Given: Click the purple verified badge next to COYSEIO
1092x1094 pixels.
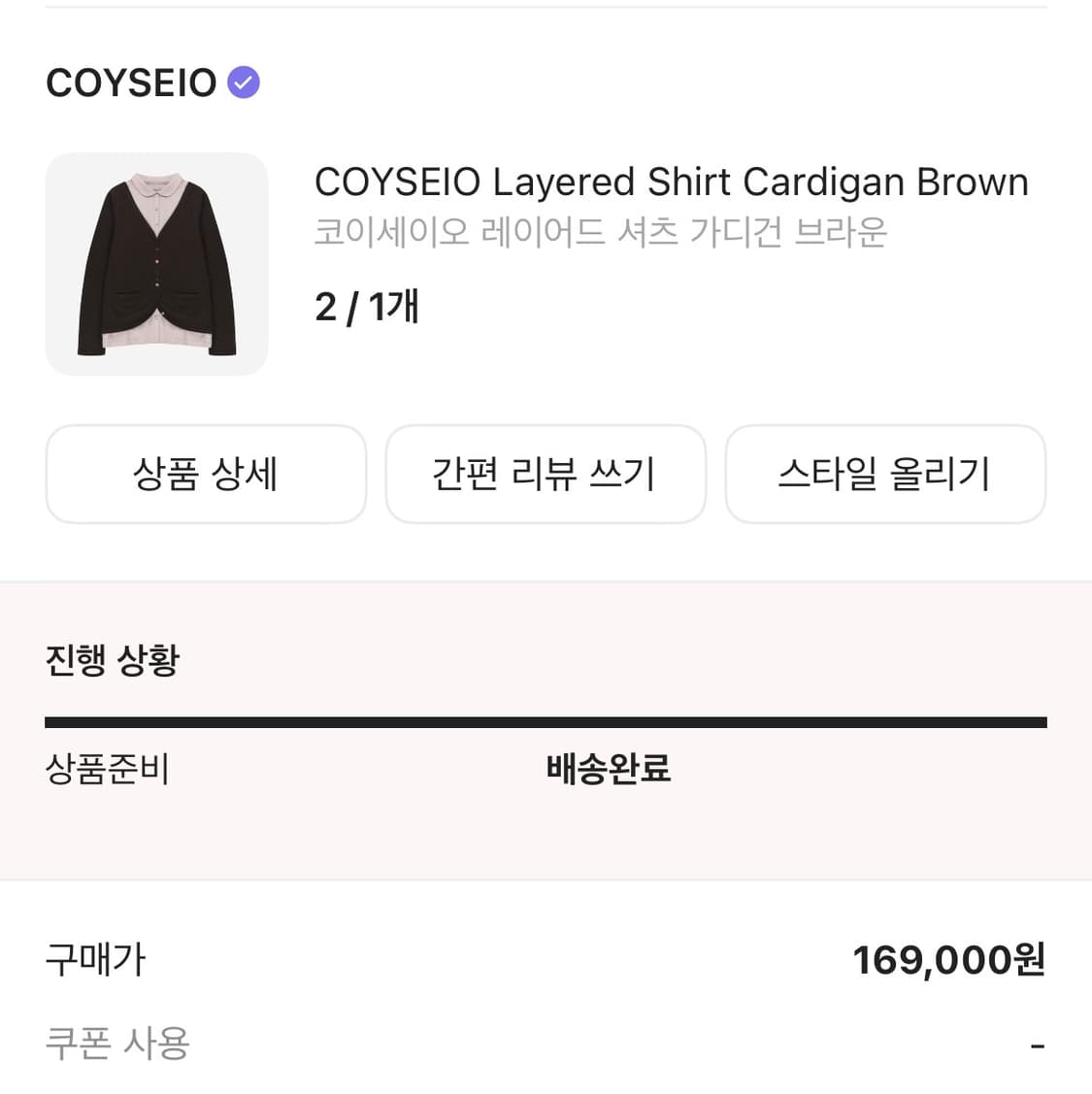Looking at the screenshot, I should 245,82.
